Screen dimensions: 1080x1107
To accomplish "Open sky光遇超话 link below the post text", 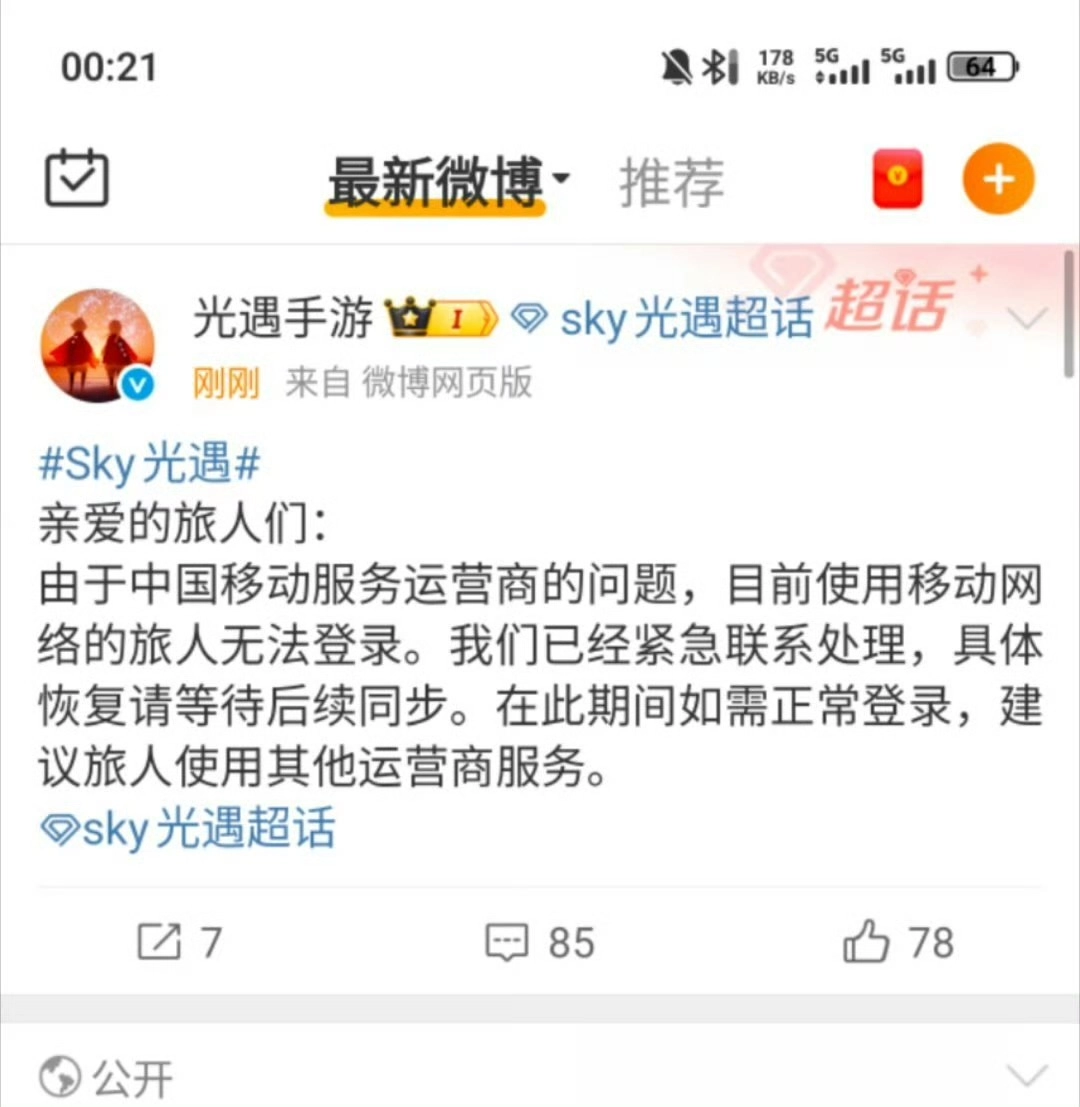I will (188, 830).
